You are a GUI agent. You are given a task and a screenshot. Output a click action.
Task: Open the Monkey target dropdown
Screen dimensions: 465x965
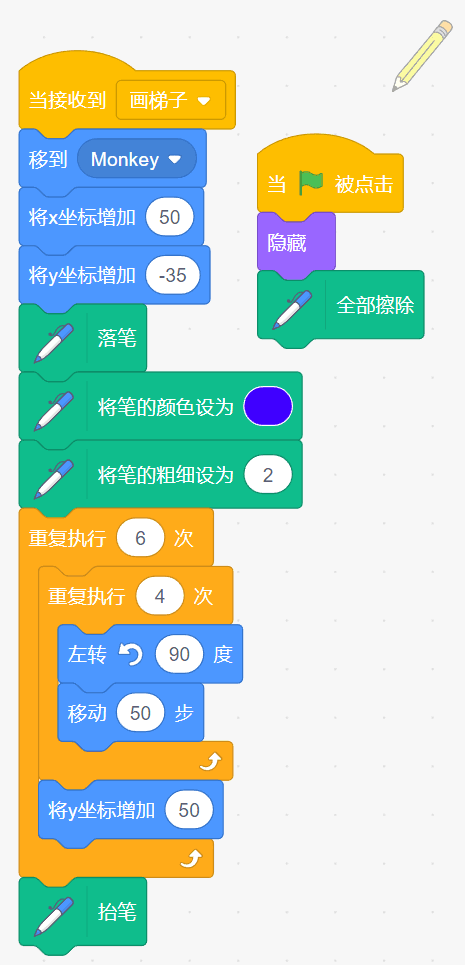[137, 159]
